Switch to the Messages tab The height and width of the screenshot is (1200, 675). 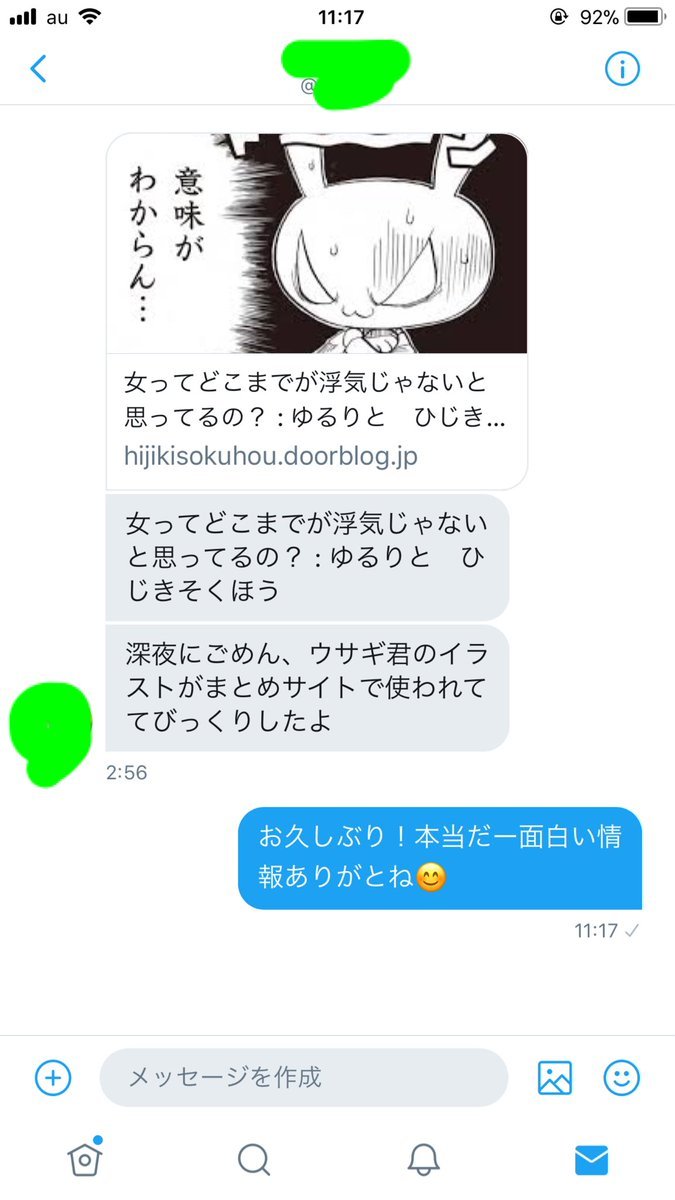[592, 1159]
